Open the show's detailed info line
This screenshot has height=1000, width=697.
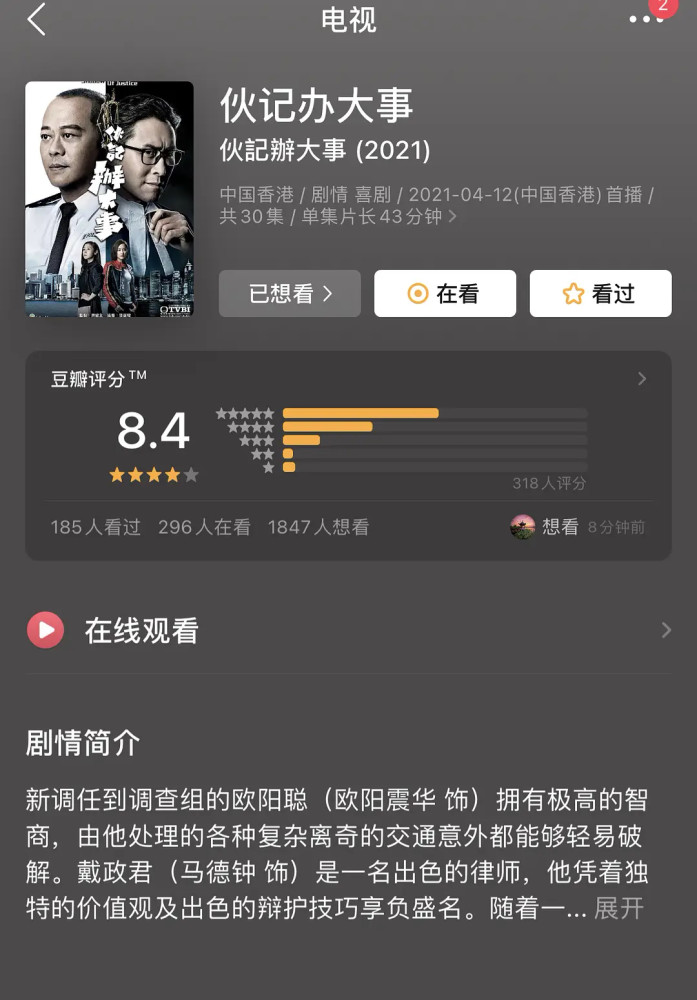click(437, 205)
